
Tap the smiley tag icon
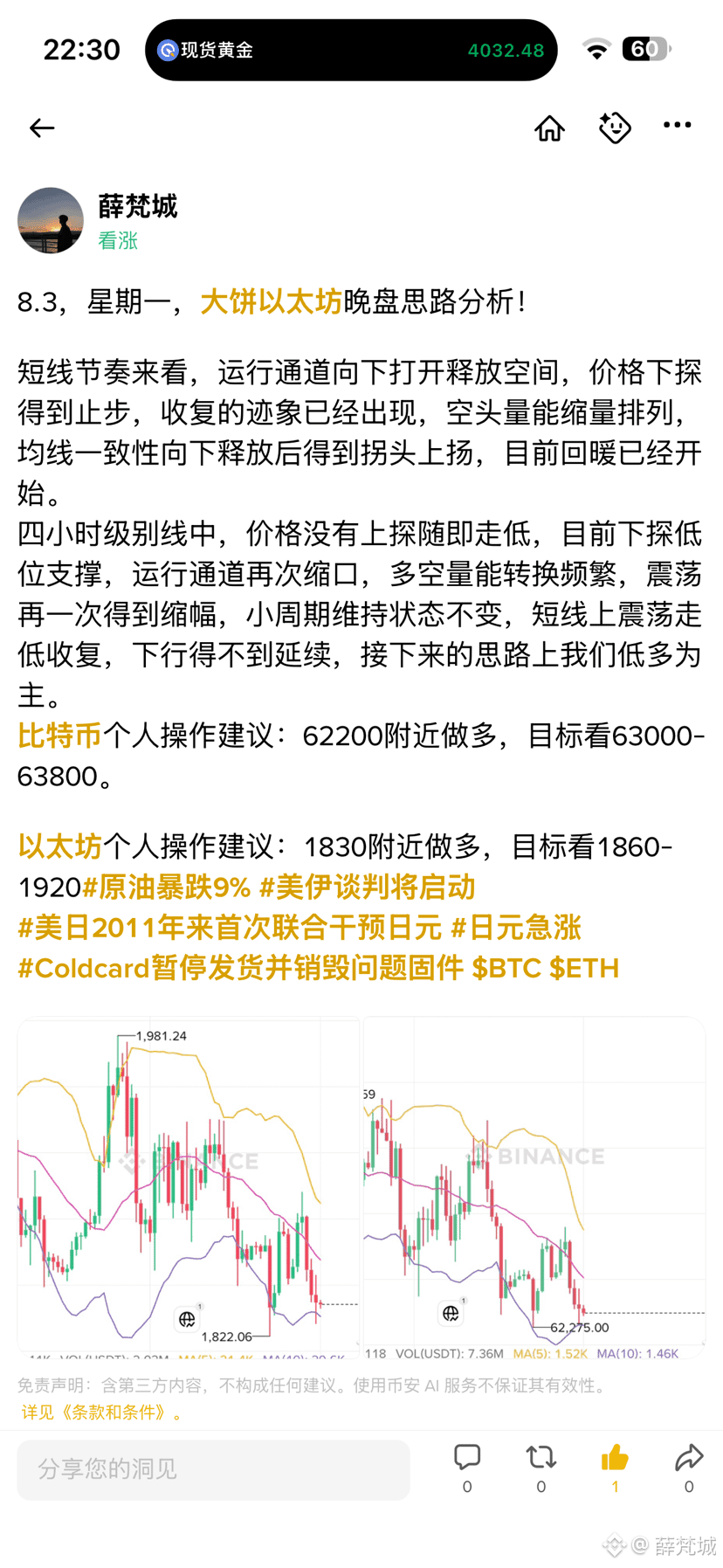click(615, 128)
